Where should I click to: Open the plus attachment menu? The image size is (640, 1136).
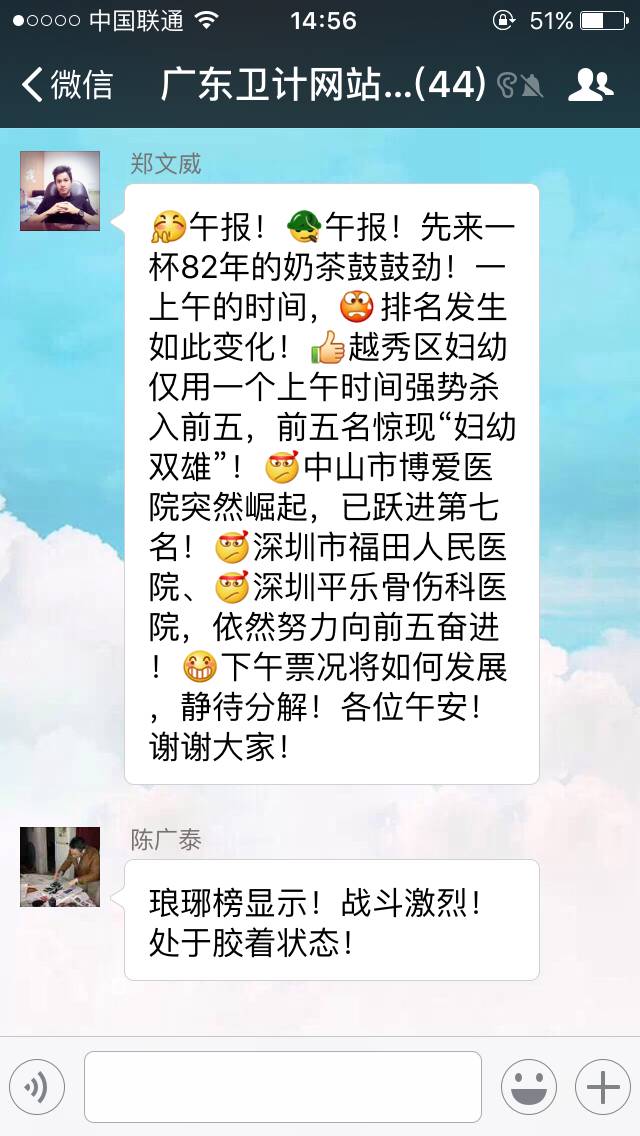click(x=602, y=1086)
